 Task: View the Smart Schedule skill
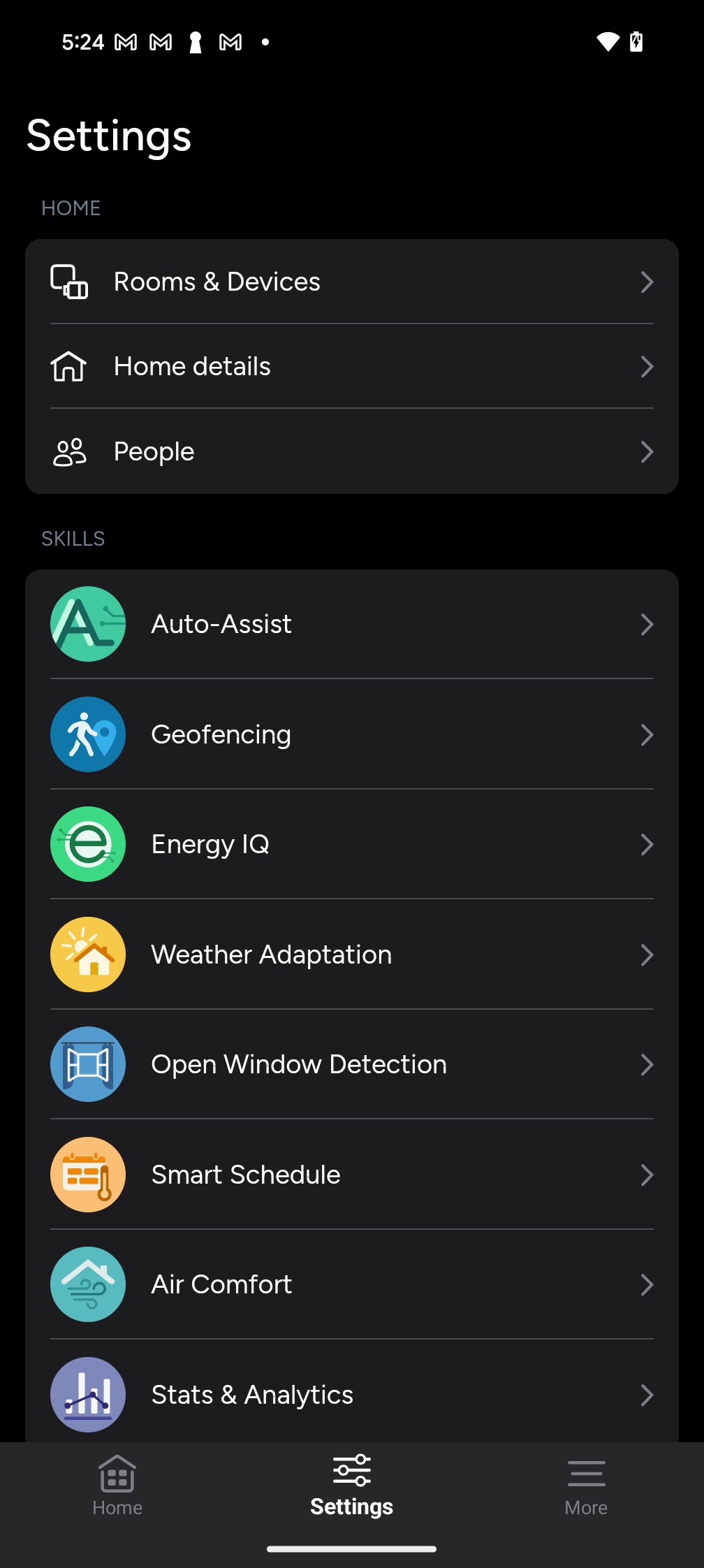351,1175
